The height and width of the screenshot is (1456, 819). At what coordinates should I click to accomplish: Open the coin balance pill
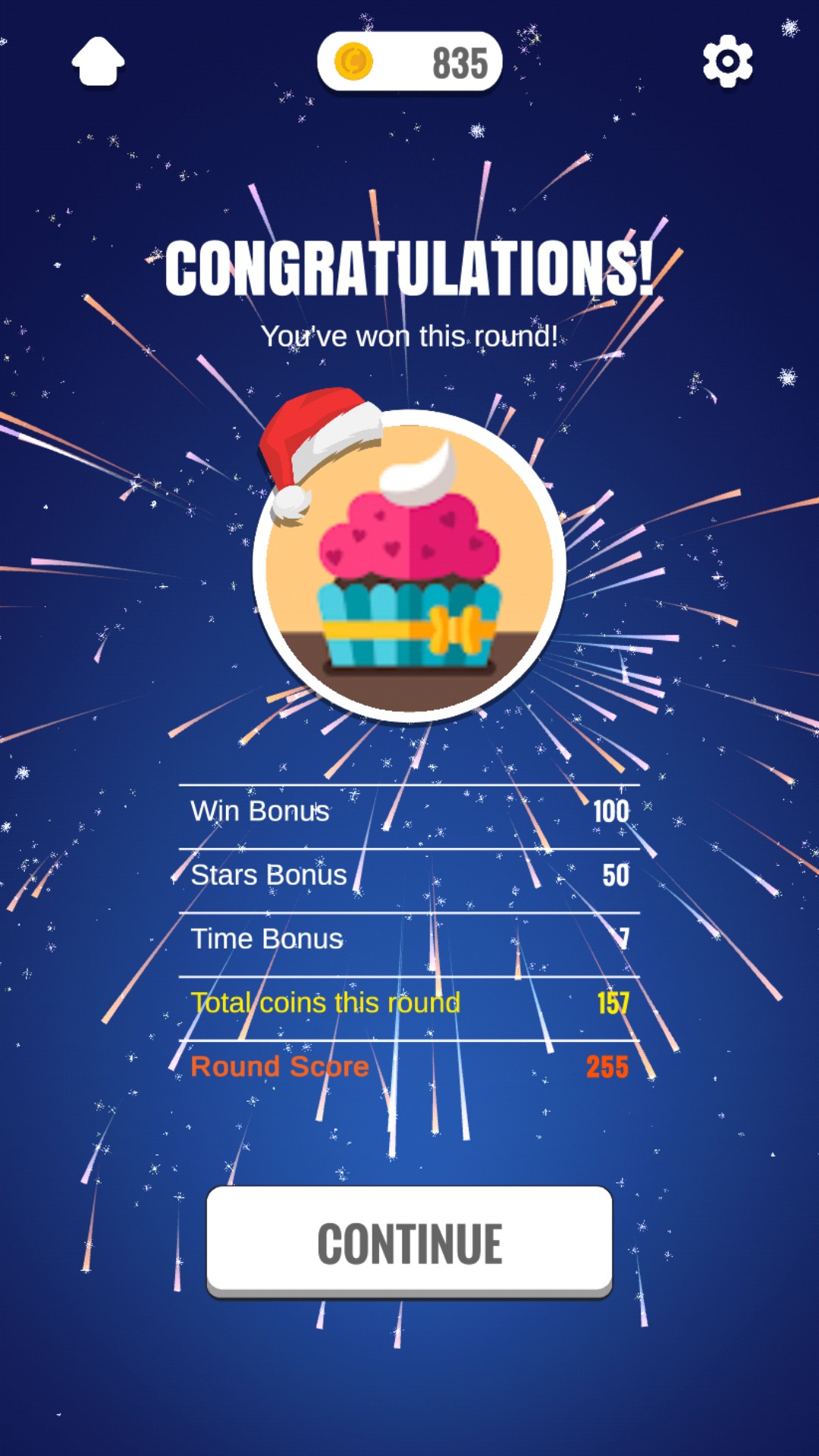pos(409,61)
